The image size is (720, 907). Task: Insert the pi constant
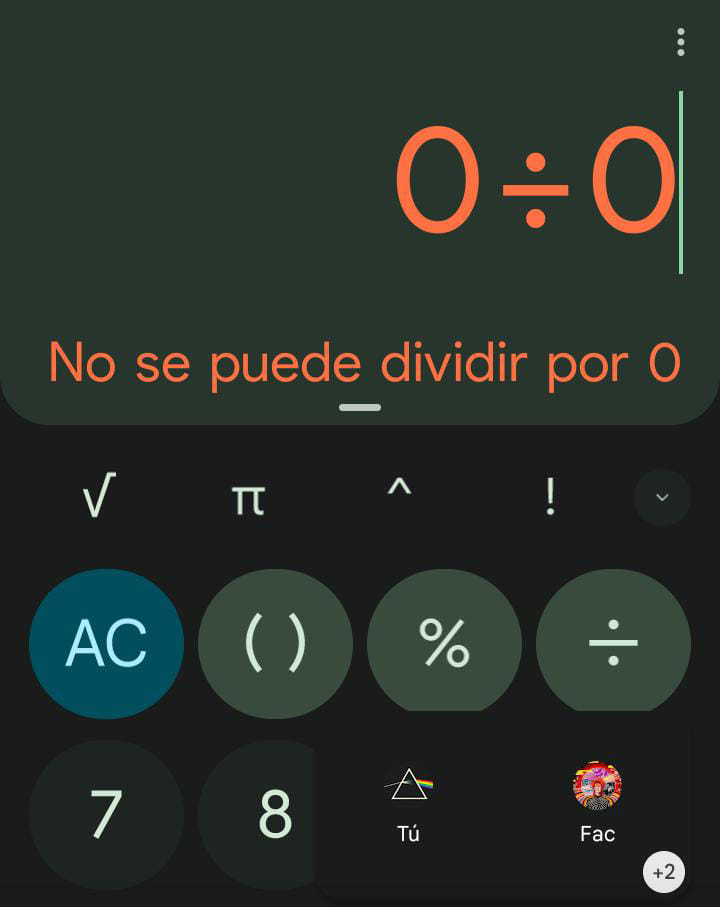(x=248, y=497)
